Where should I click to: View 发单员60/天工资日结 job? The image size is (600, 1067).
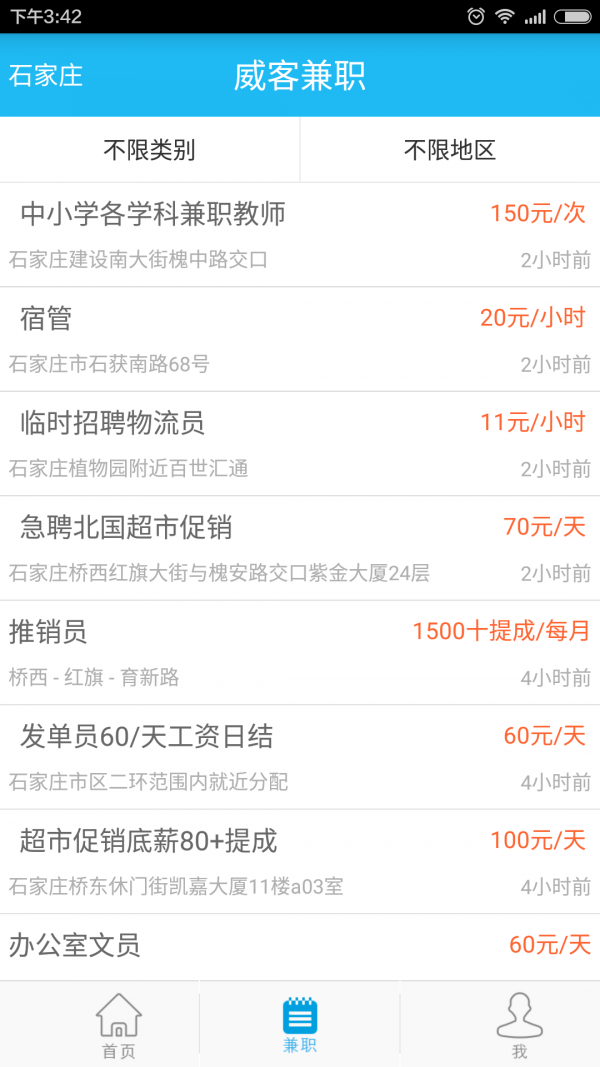[300, 757]
